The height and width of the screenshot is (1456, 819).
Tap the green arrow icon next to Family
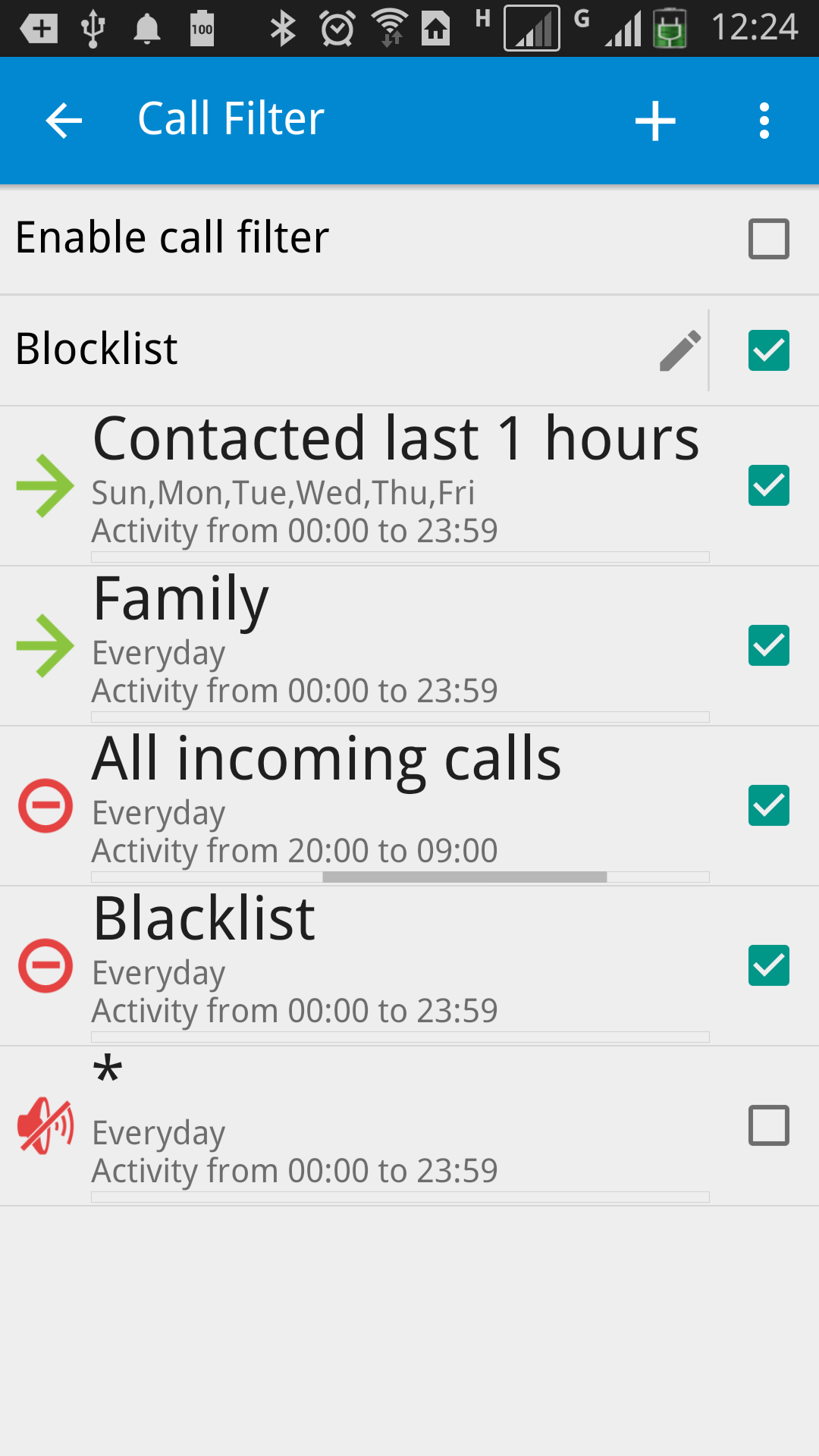(43, 646)
